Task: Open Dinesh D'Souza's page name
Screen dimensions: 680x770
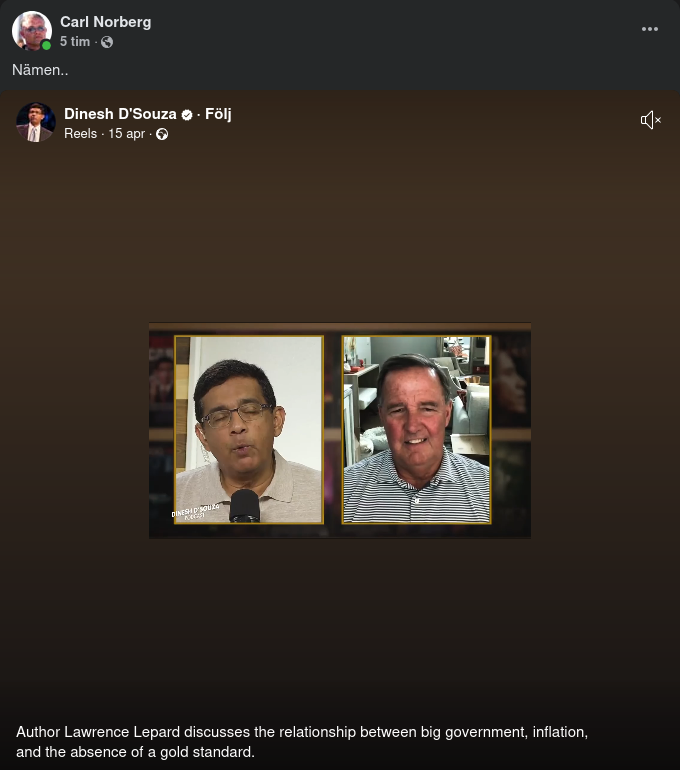Action: [120, 114]
